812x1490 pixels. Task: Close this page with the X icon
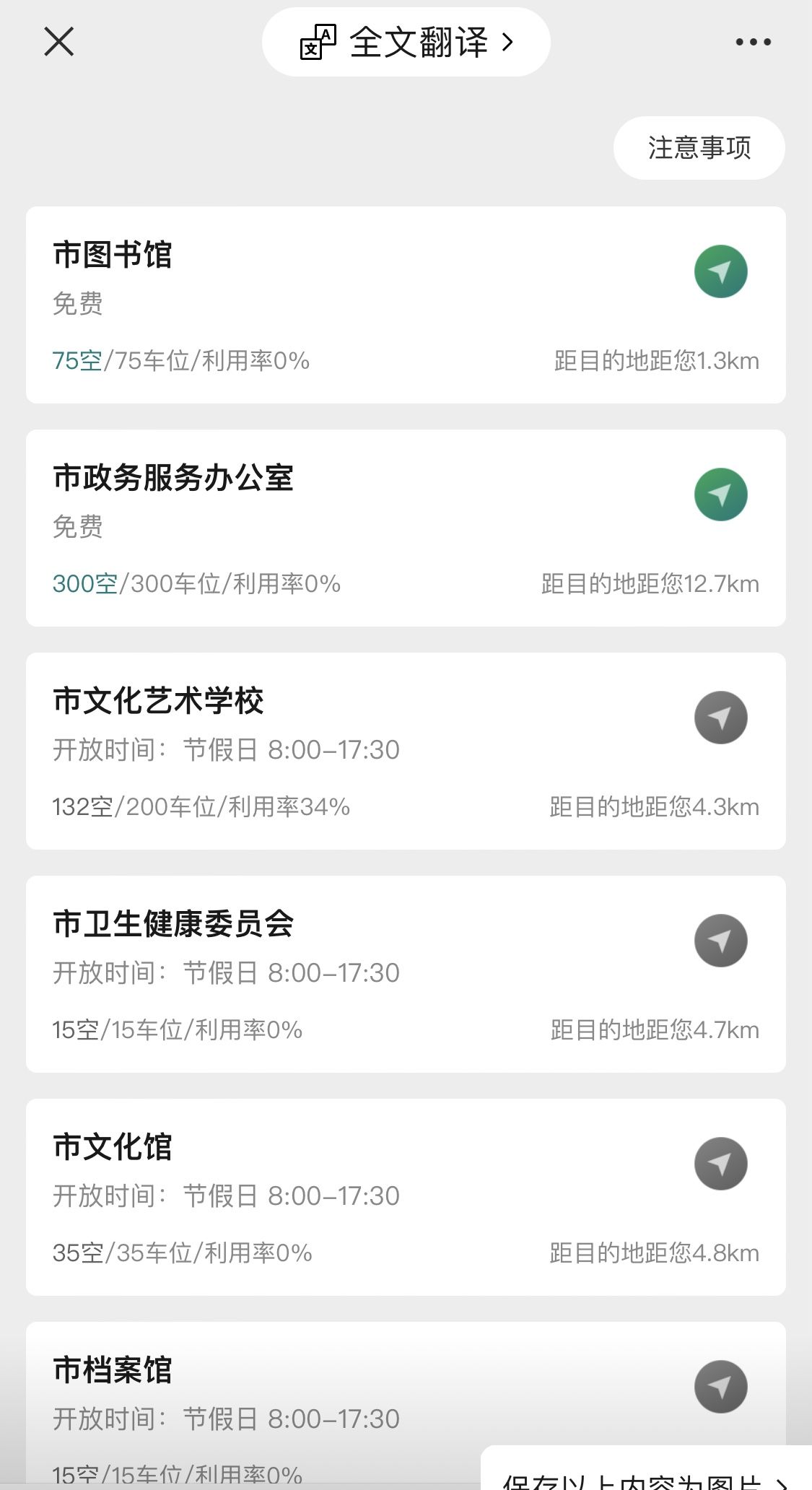pos(59,42)
